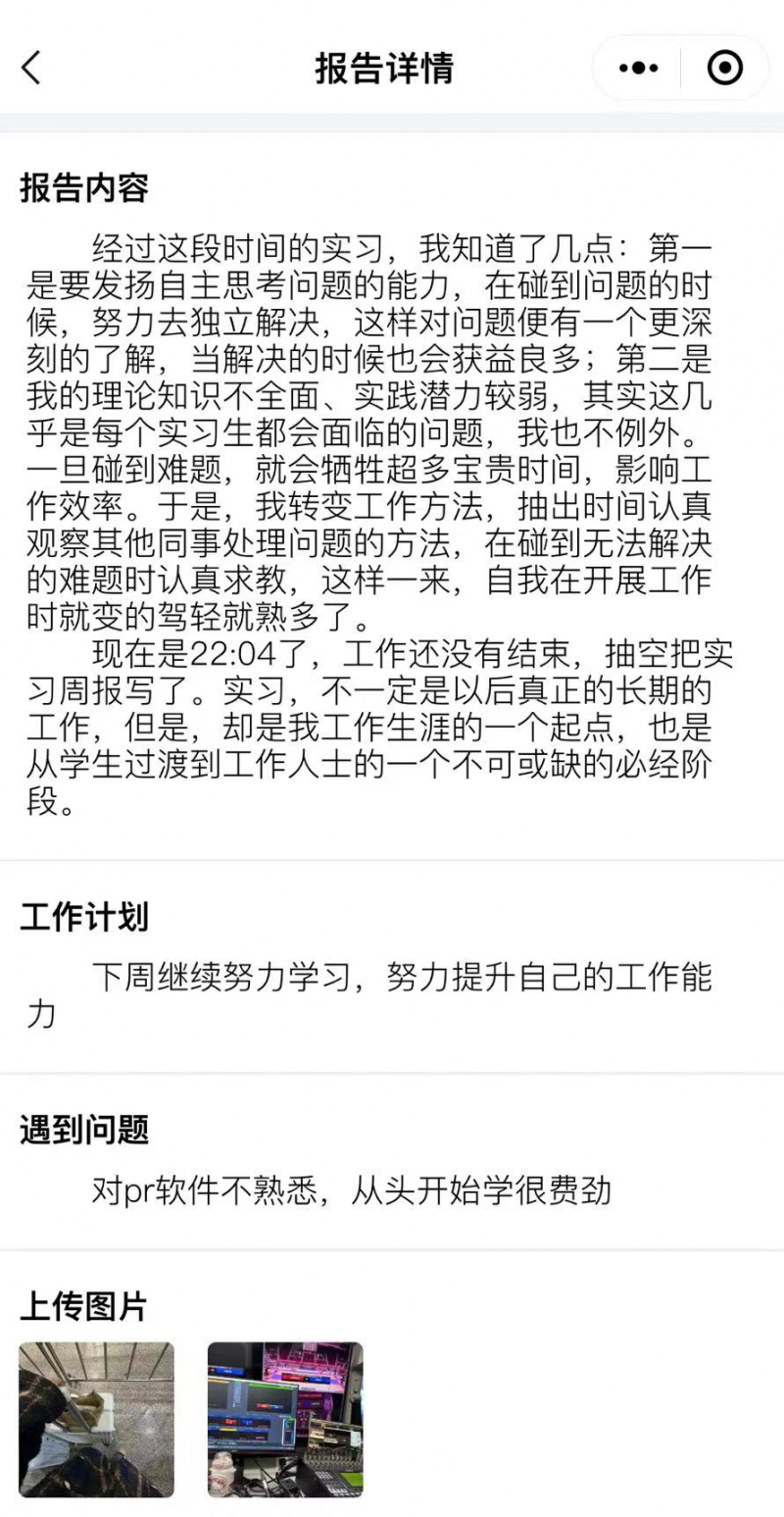Click the more menu dots to share report
This screenshot has height=1517, width=784.
pyautogui.click(x=637, y=68)
